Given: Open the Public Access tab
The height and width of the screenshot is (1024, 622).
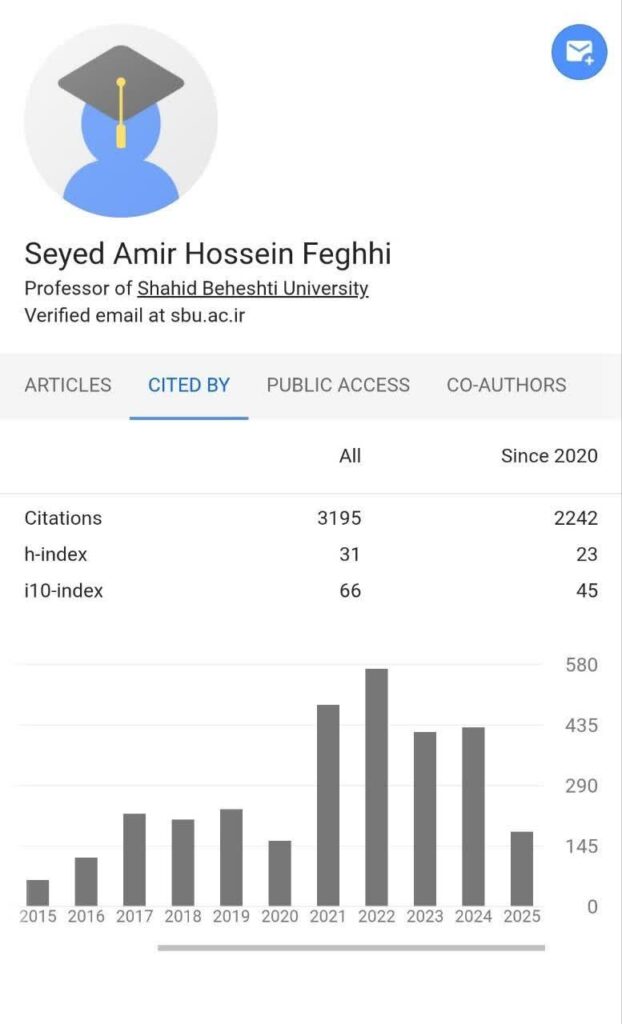Looking at the screenshot, I should [x=338, y=385].
